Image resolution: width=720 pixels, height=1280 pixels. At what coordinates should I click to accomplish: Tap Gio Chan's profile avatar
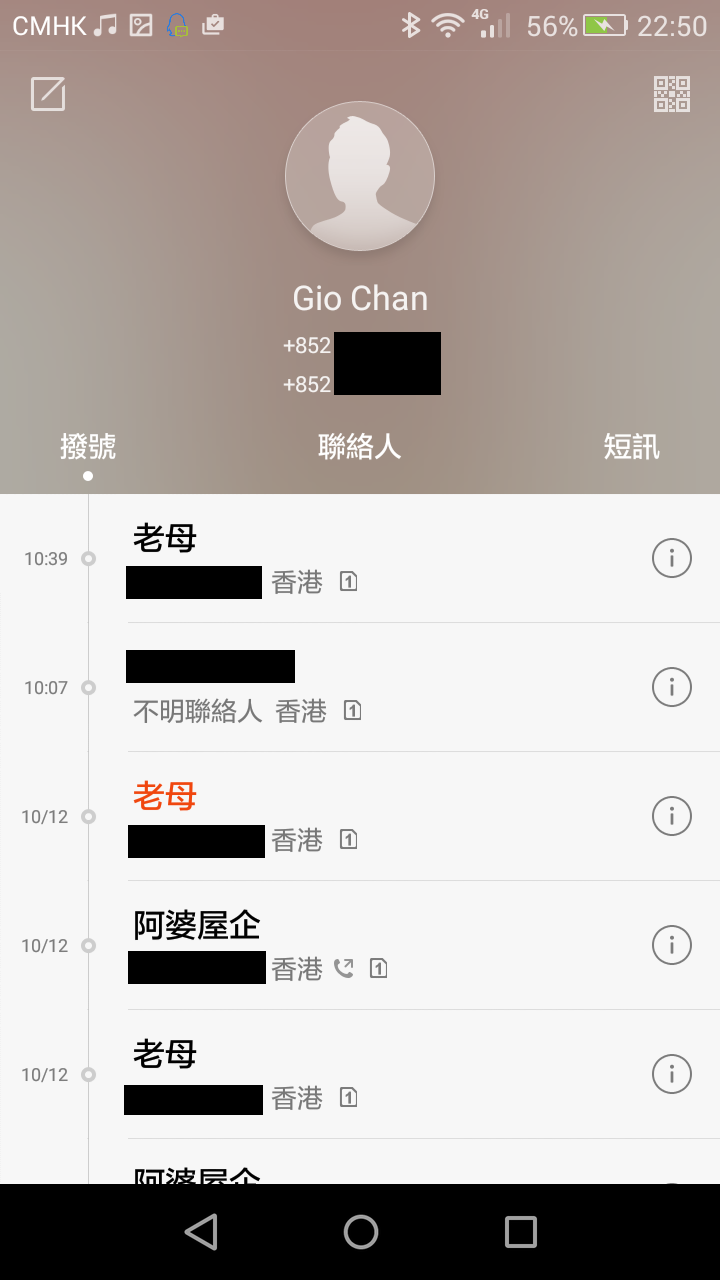point(360,176)
